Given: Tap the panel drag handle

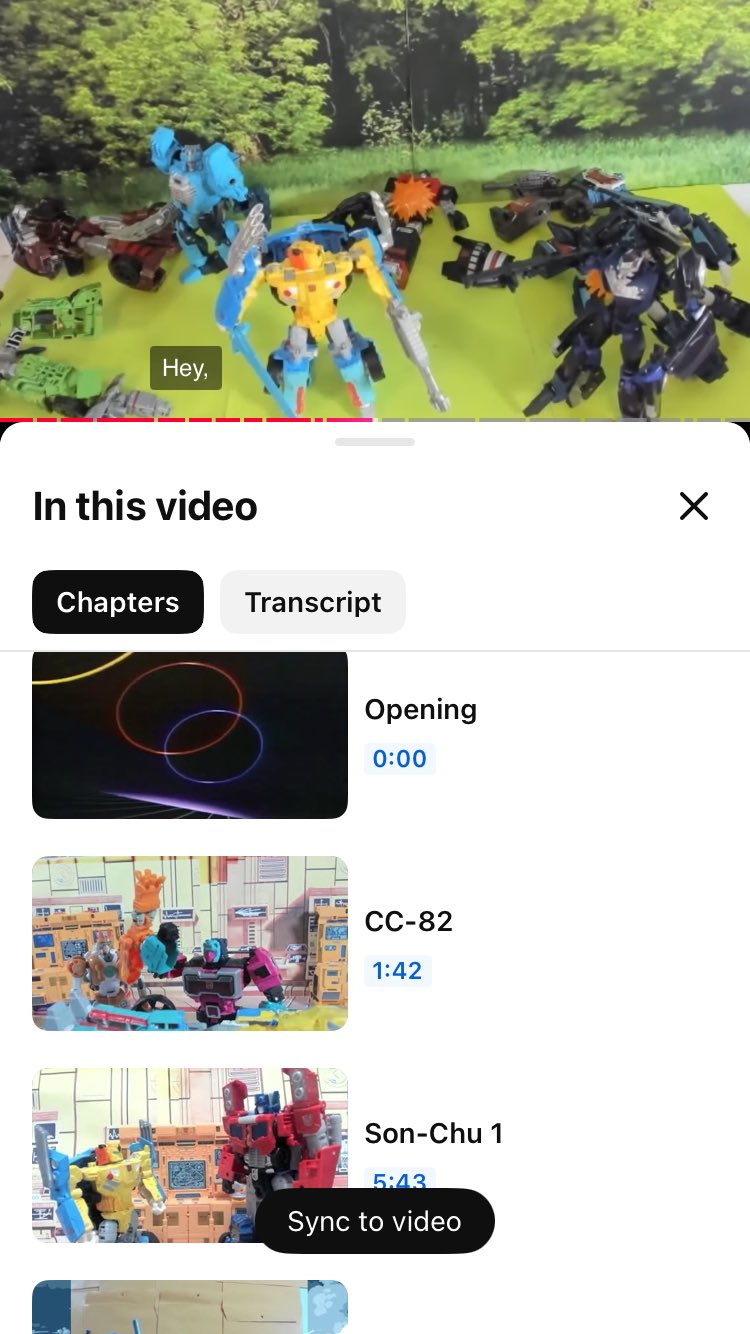Looking at the screenshot, I should [375, 441].
